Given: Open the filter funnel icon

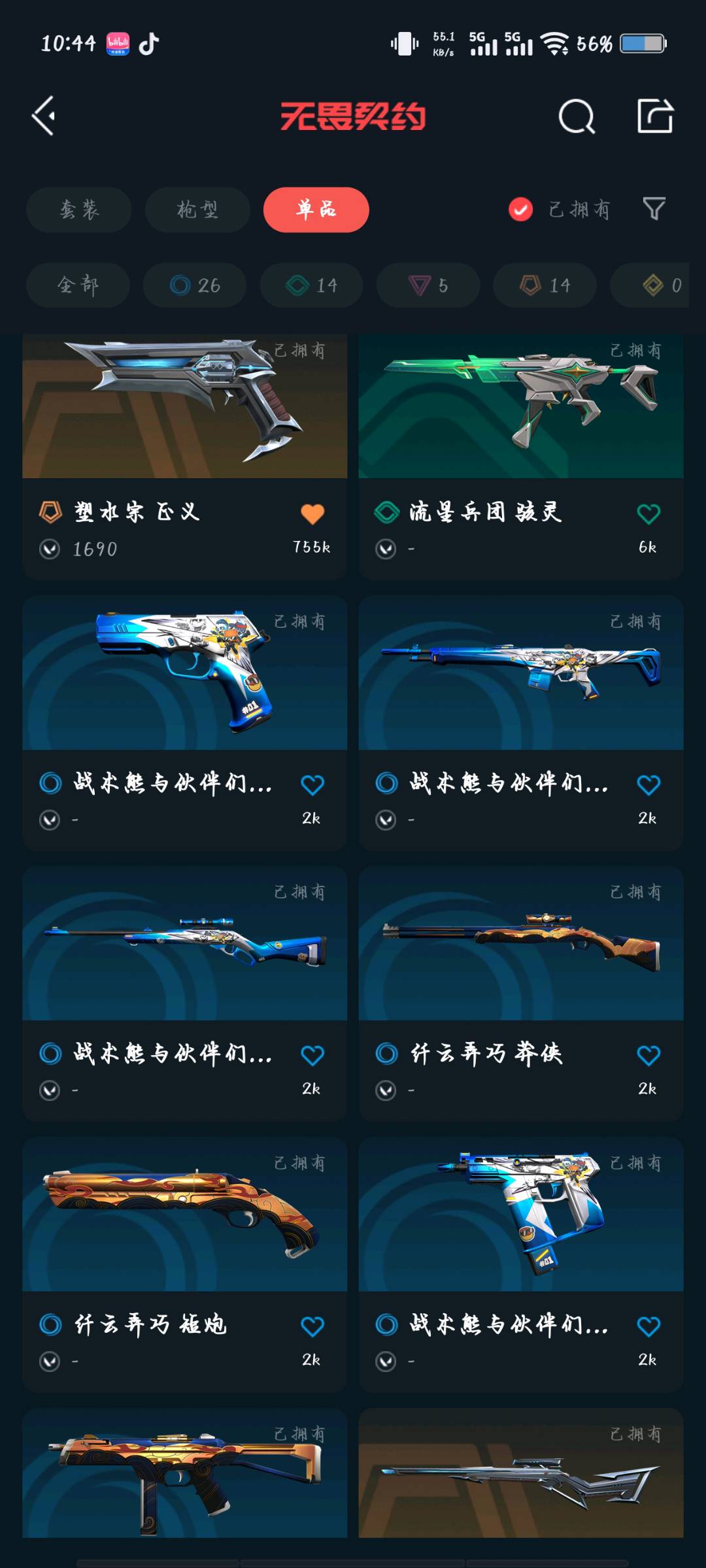Looking at the screenshot, I should 654,209.
